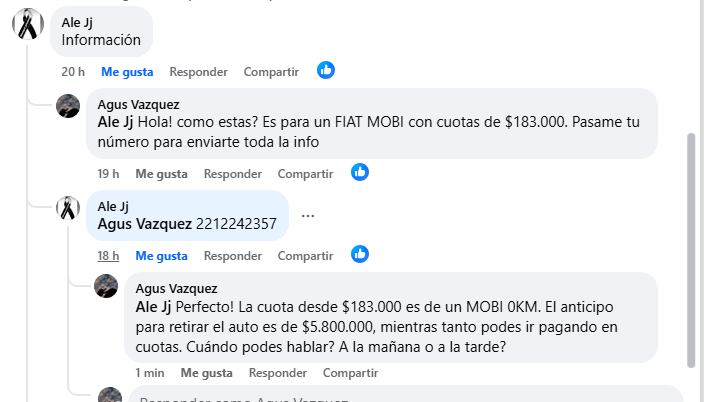View reactions on Ale Jj's "Información" comment
The height and width of the screenshot is (402, 704).
point(326,70)
